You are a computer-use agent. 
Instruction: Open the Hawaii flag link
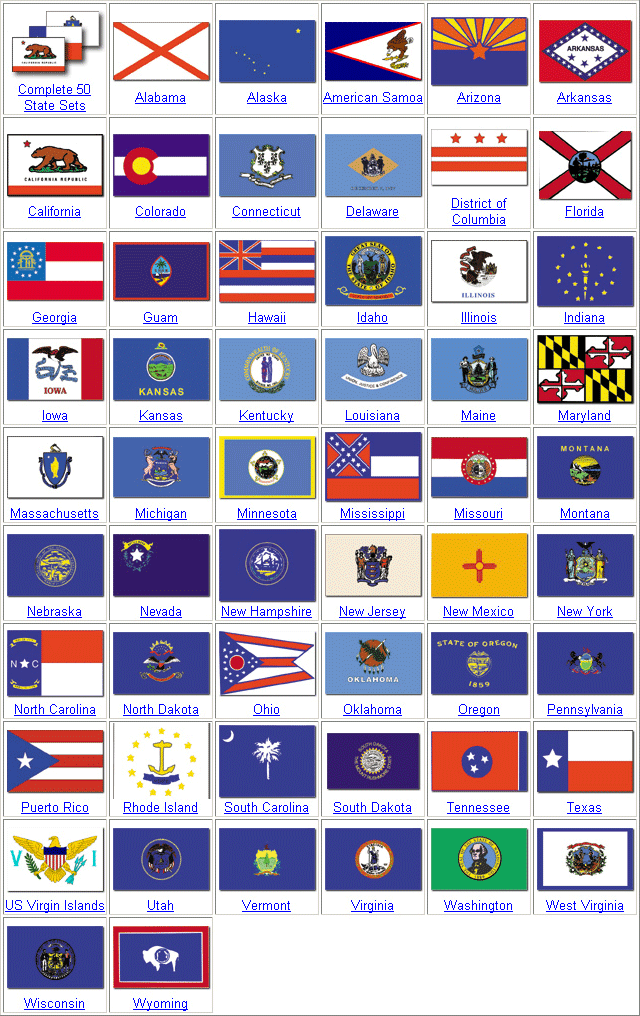point(267,318)
